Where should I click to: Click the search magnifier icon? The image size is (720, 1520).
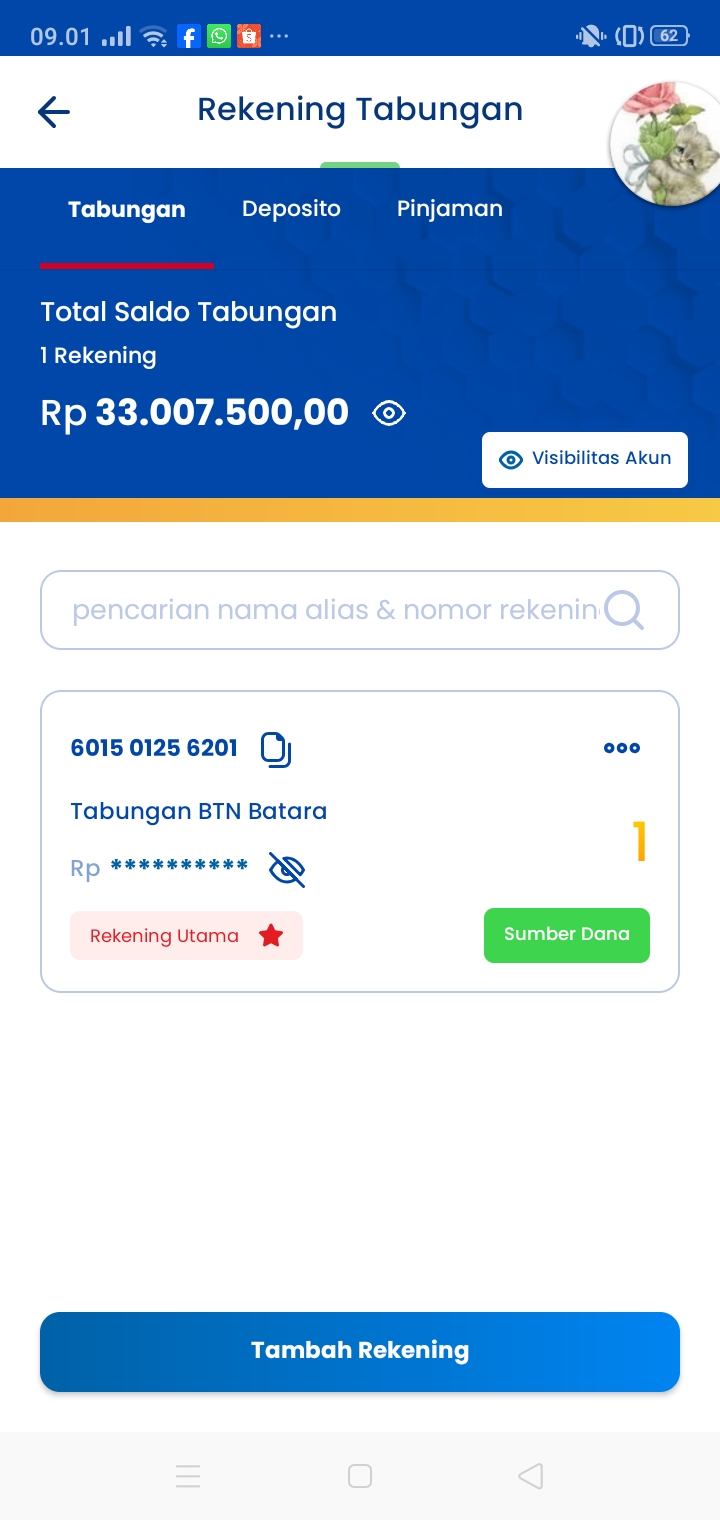click(624, 610)
